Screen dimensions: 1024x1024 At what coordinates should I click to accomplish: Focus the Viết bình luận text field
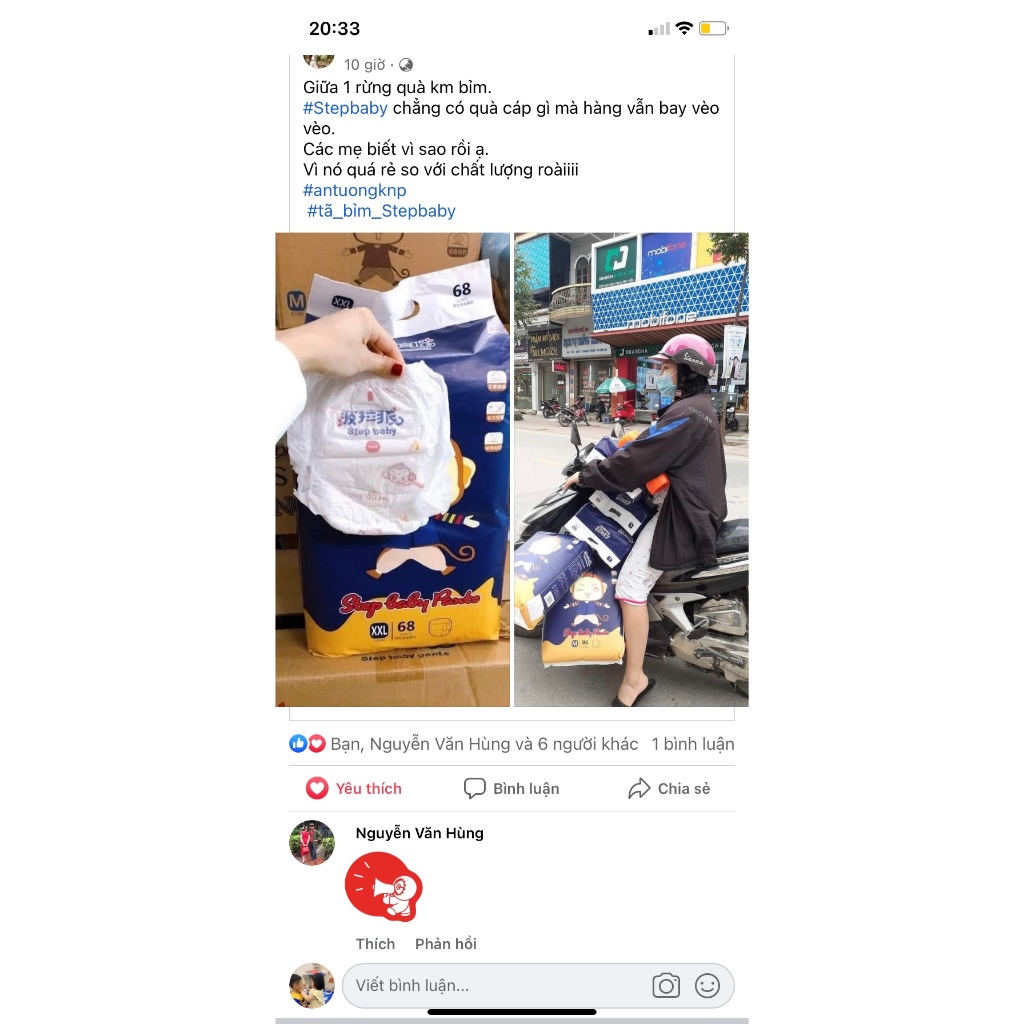click(x=490, y=986)
